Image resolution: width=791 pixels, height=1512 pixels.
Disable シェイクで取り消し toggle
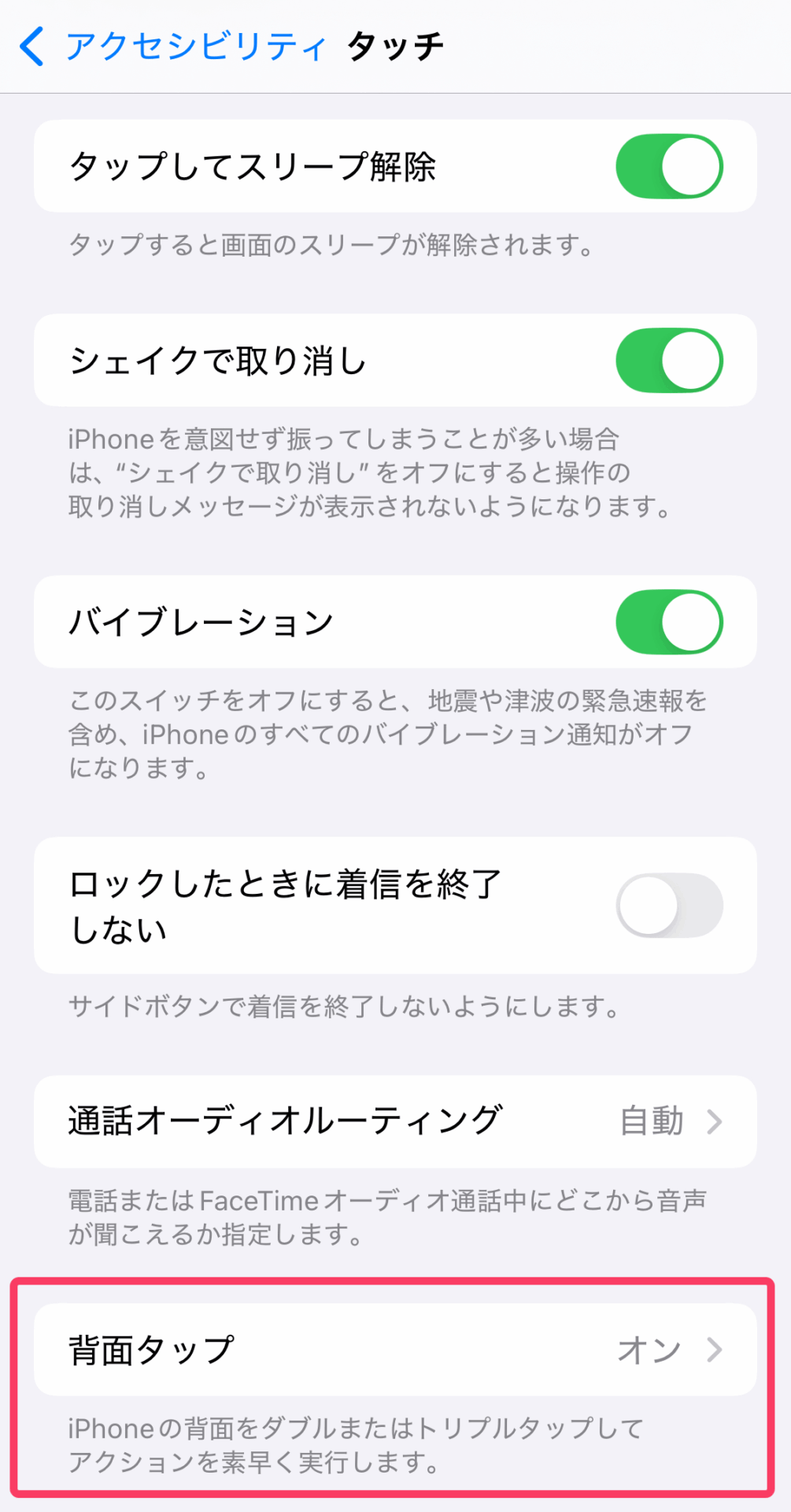(668, 361)
